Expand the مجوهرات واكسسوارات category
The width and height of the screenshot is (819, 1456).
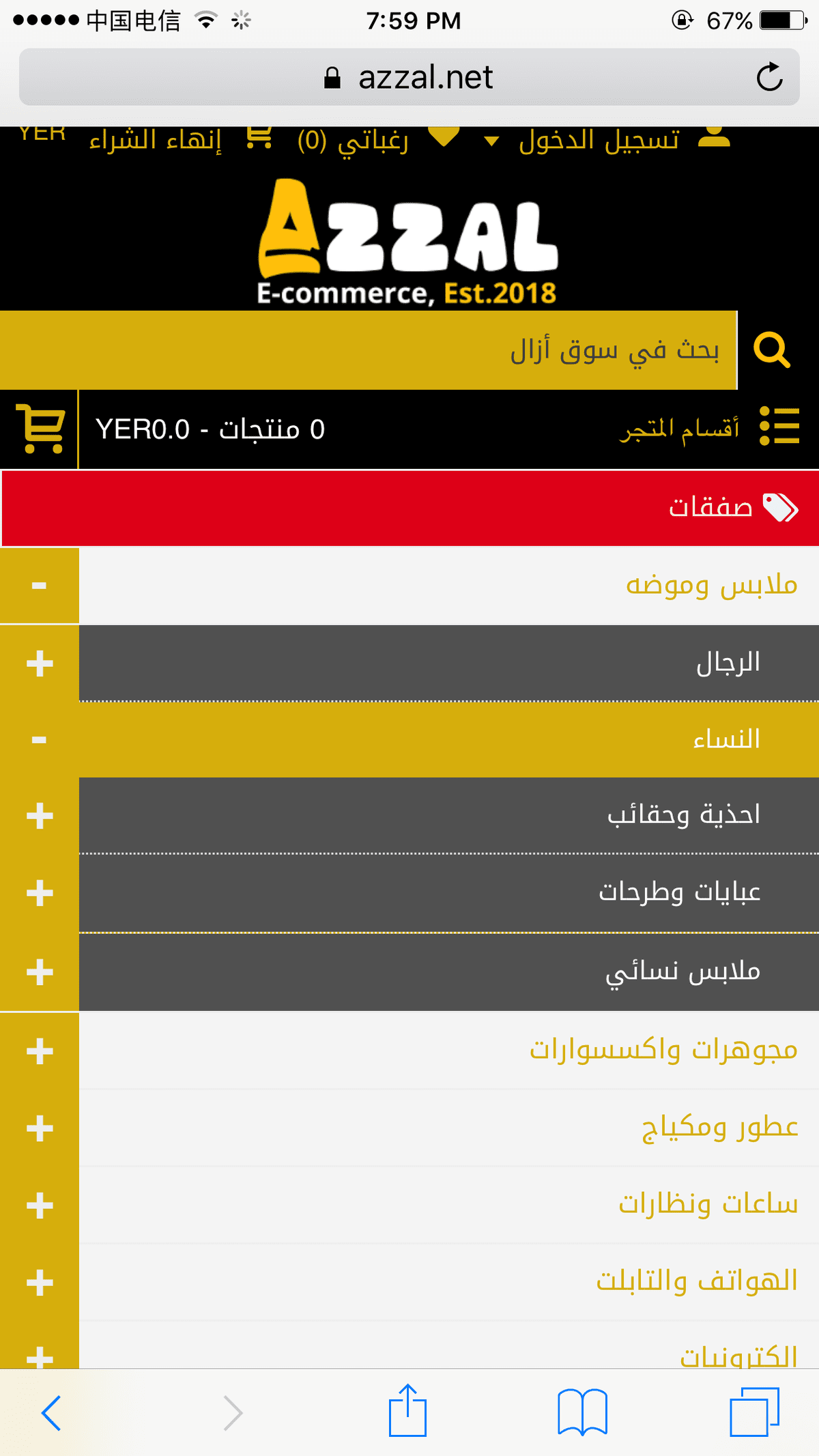pos(39,1051)
